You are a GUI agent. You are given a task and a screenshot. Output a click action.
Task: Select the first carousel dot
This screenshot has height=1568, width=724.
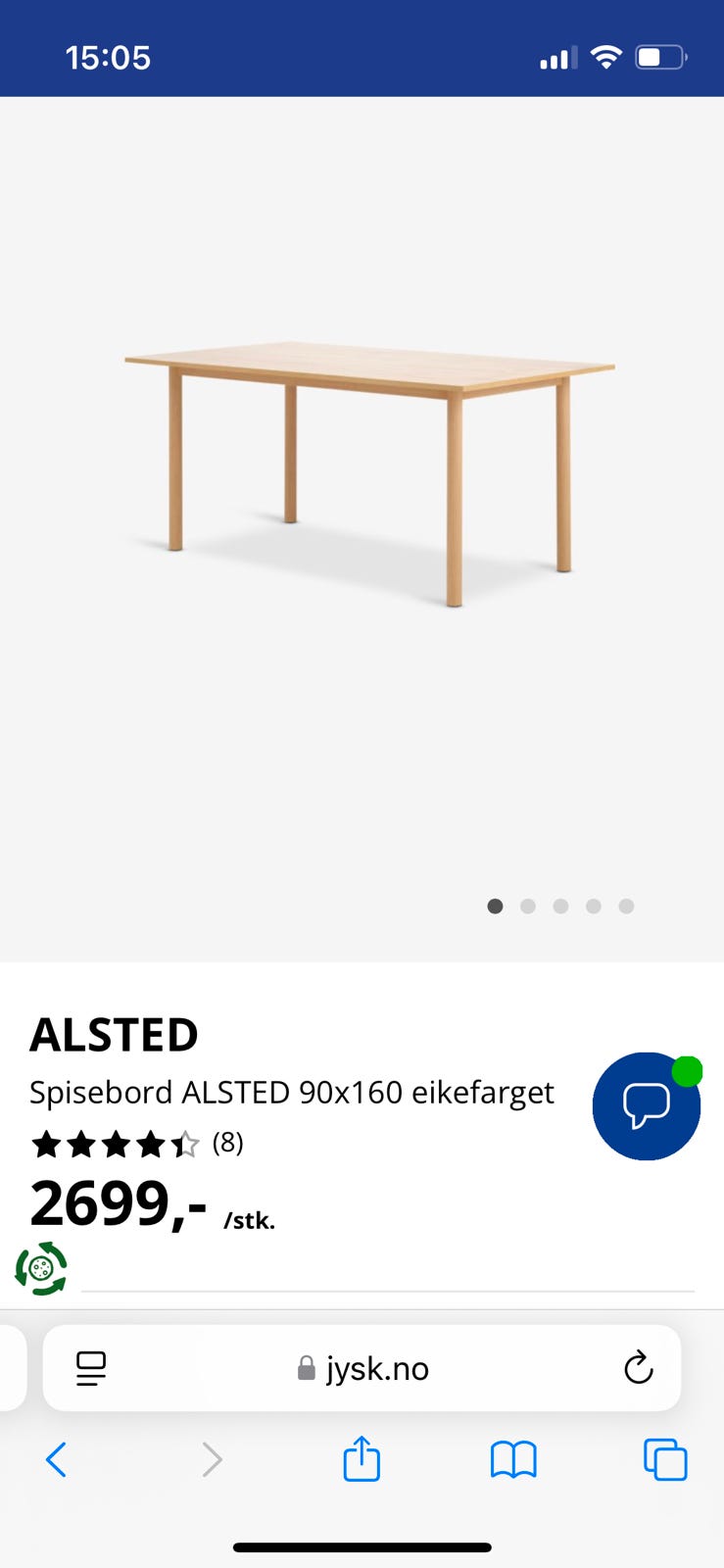[x=496, y=906]
